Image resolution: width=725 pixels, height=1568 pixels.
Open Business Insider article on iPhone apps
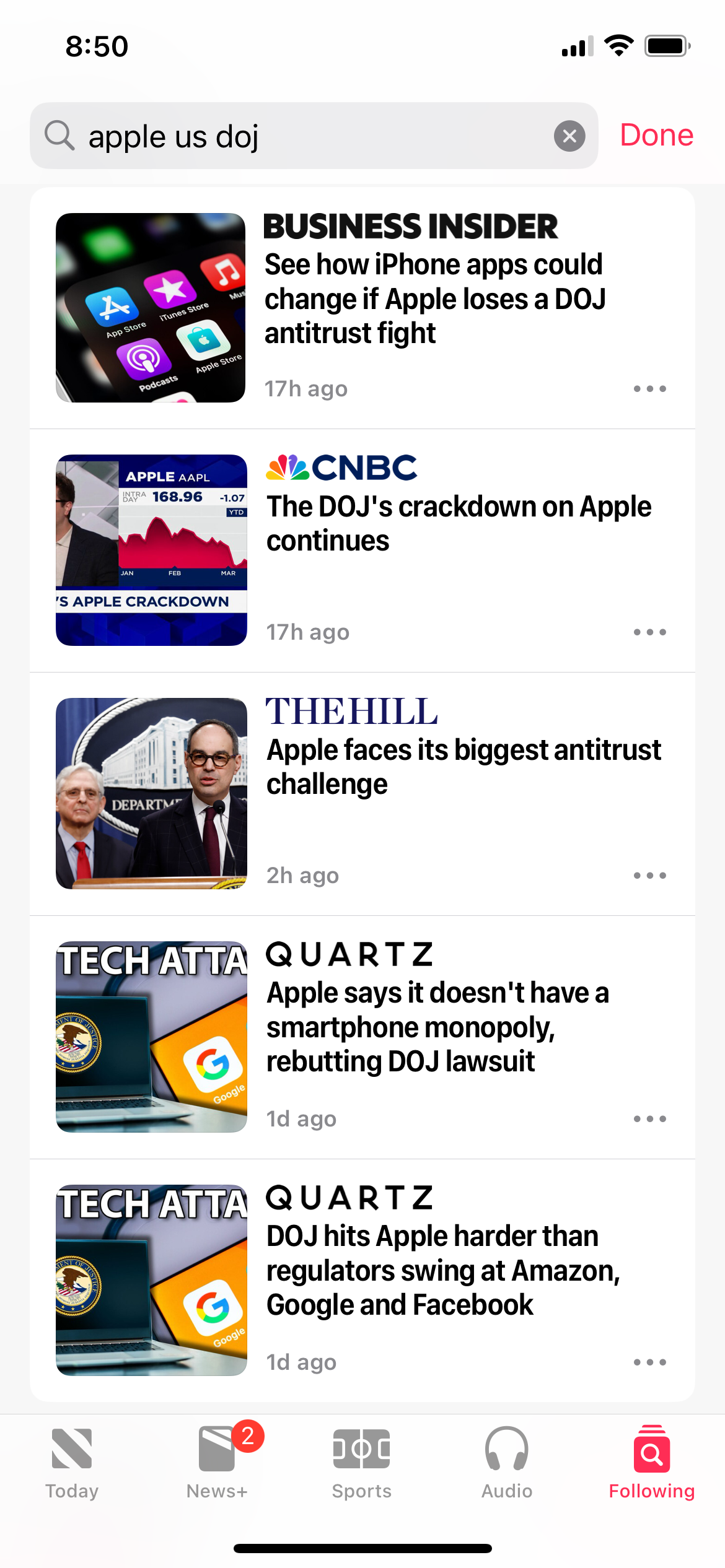[x=434, y=298]
